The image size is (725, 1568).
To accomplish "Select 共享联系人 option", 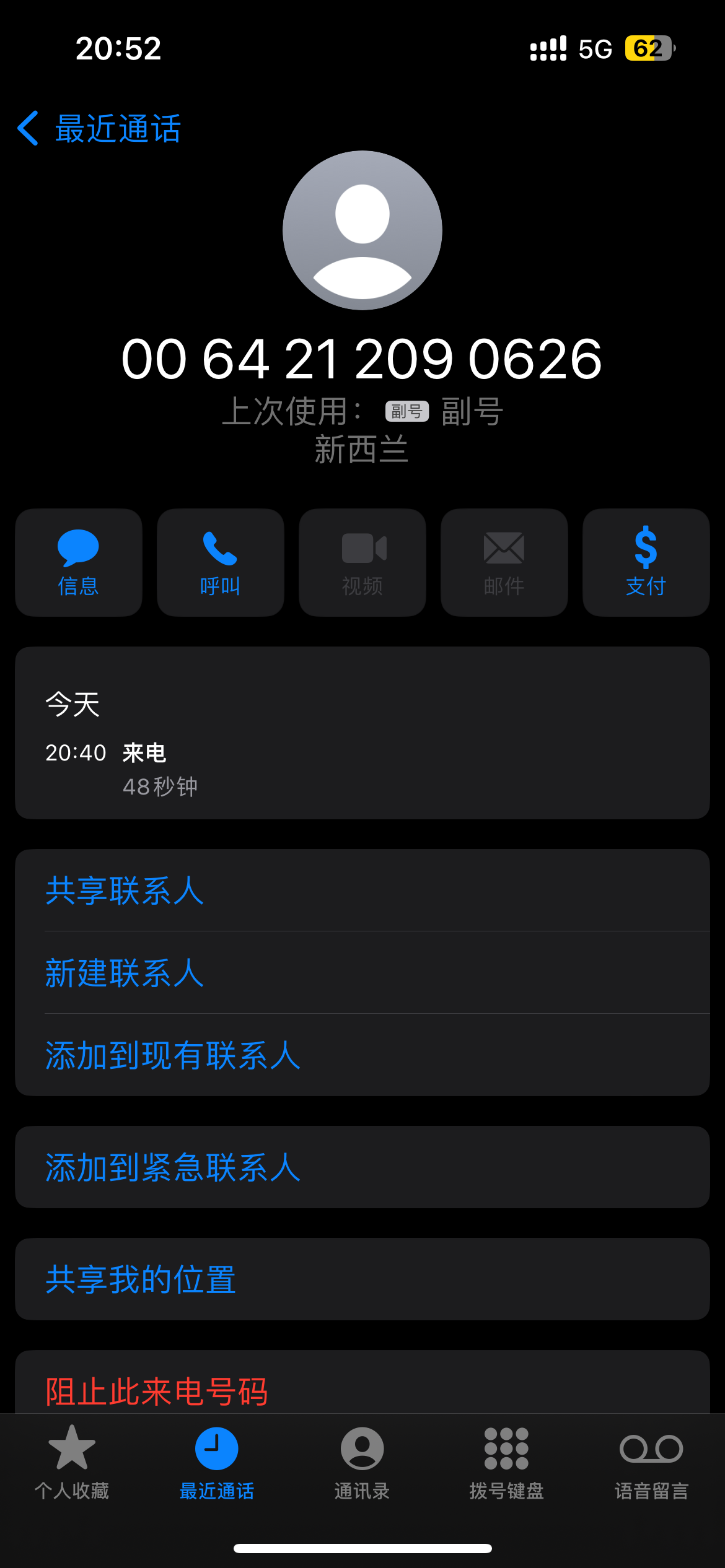I will (124, 891).
